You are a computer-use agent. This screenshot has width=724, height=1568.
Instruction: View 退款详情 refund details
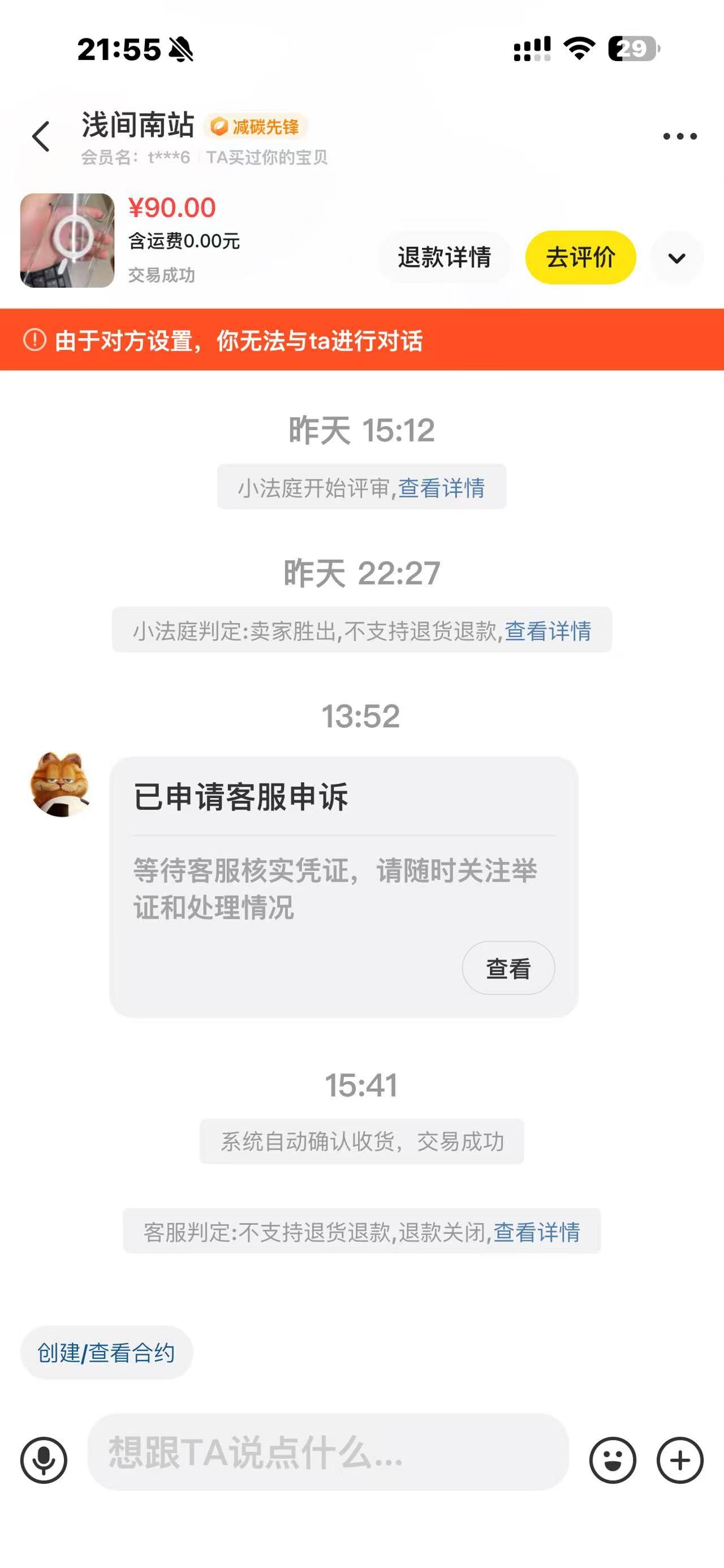[444, 258]
